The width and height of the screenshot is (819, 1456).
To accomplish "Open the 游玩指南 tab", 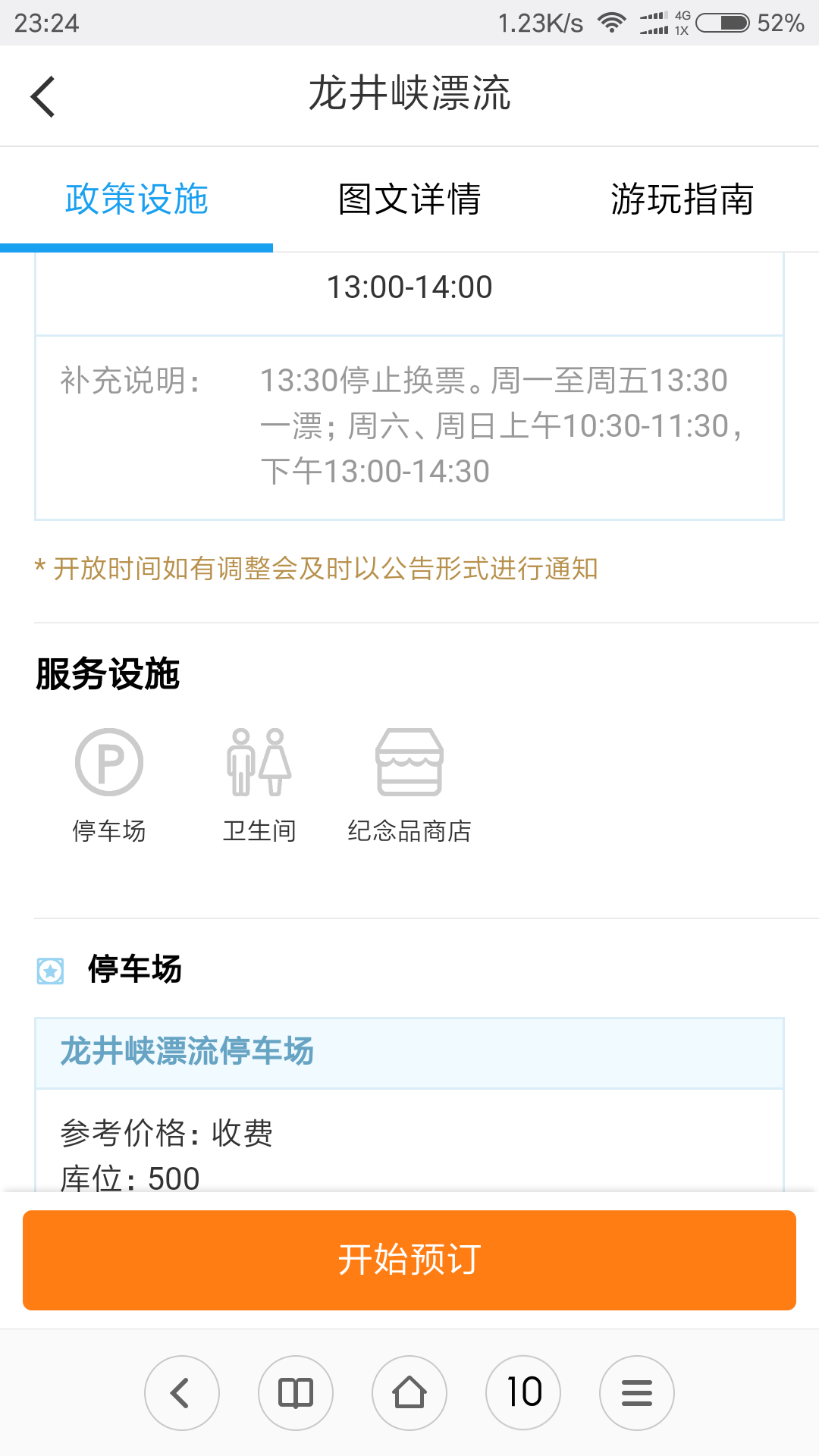I will pos(682,199).
